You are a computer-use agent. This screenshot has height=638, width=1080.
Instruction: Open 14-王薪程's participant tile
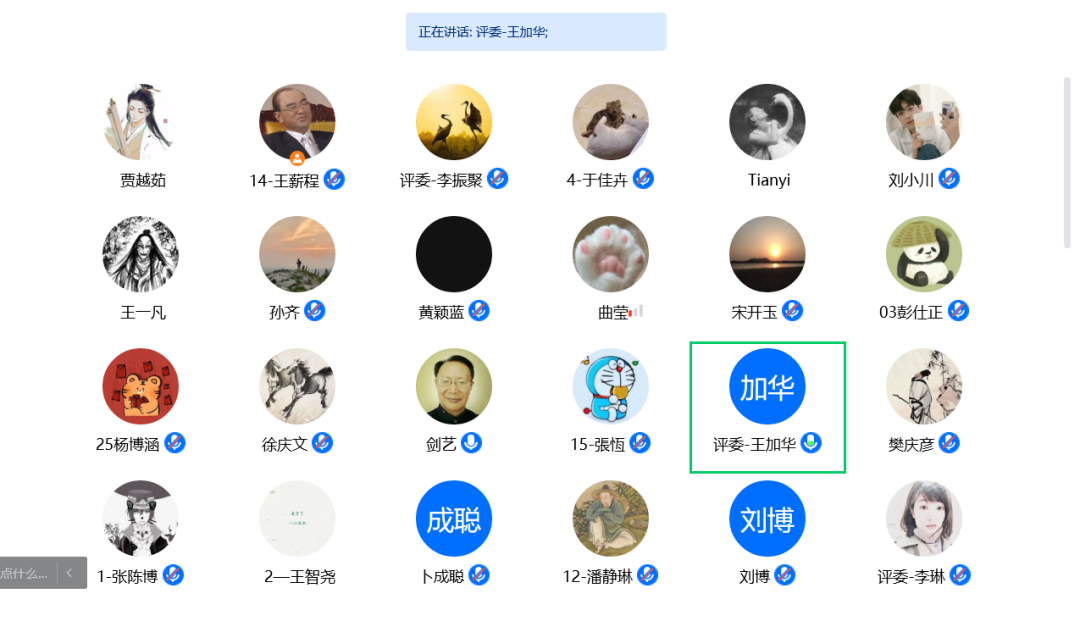click(x=297, y=122)
